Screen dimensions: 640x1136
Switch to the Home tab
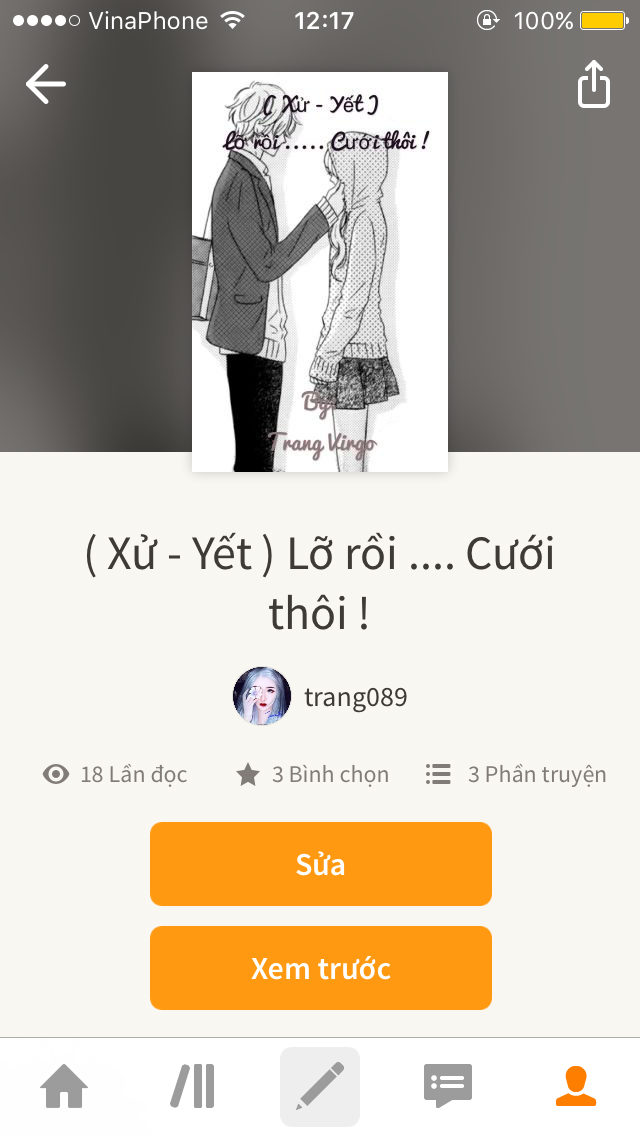point(64,1086)
